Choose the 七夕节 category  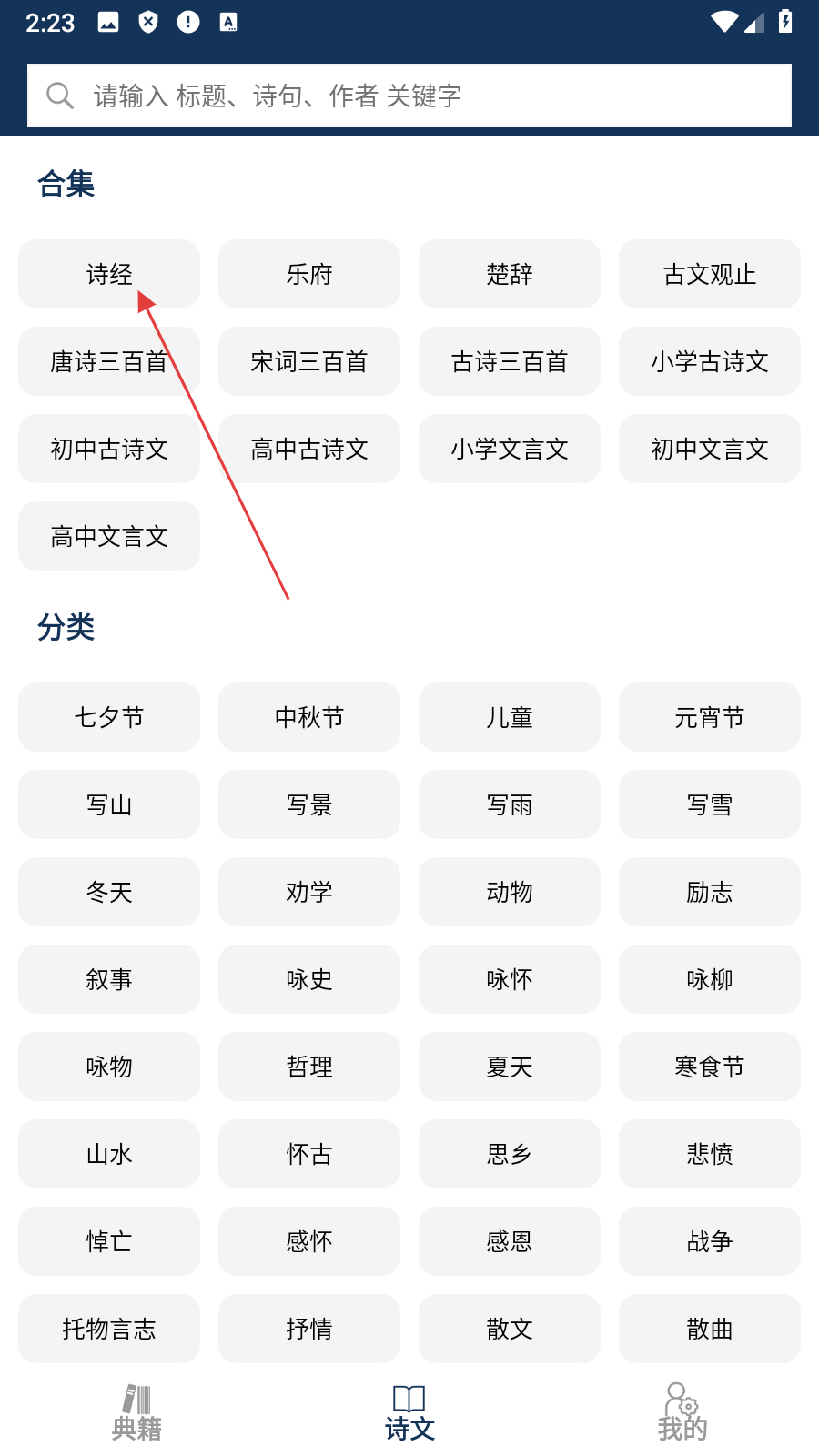(109, 717)
